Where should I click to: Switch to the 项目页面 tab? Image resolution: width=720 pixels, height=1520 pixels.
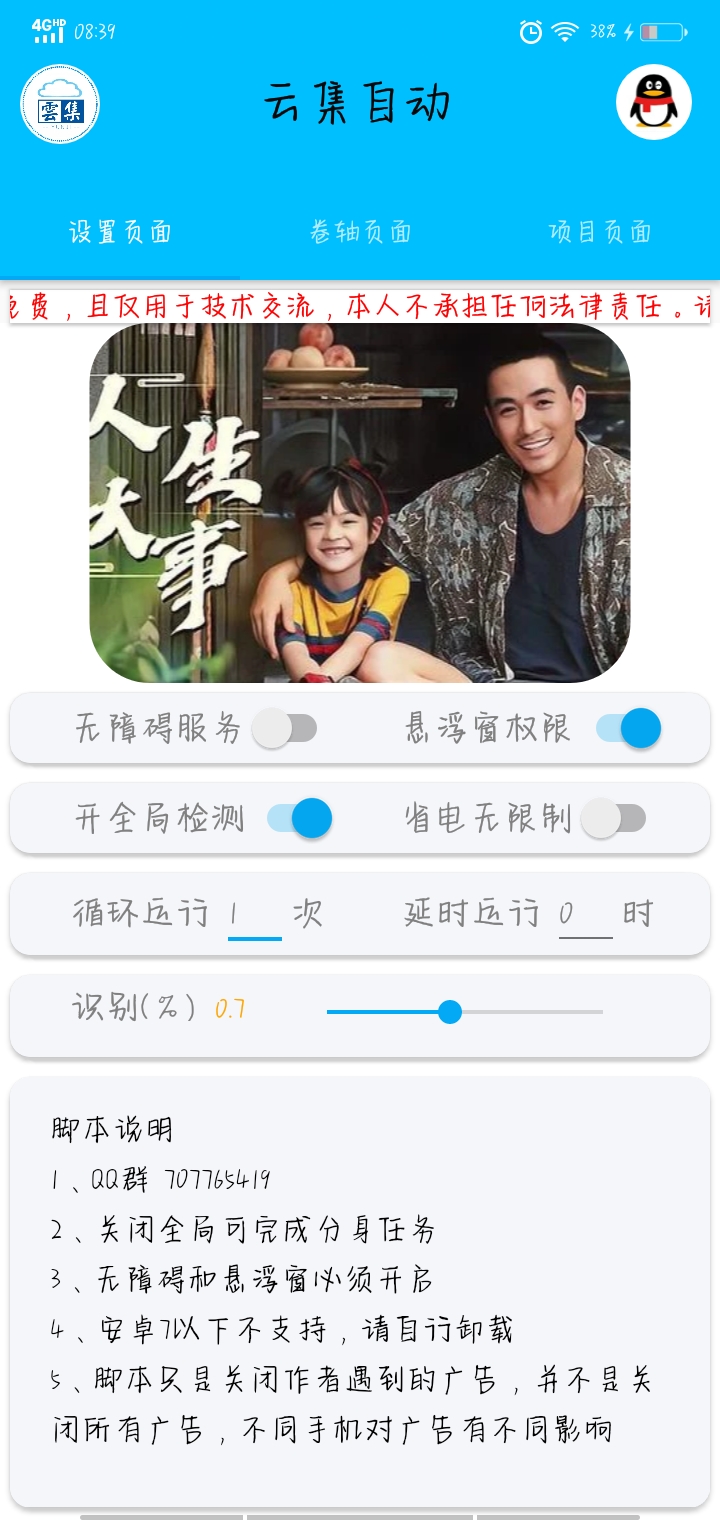coord(600,232)
